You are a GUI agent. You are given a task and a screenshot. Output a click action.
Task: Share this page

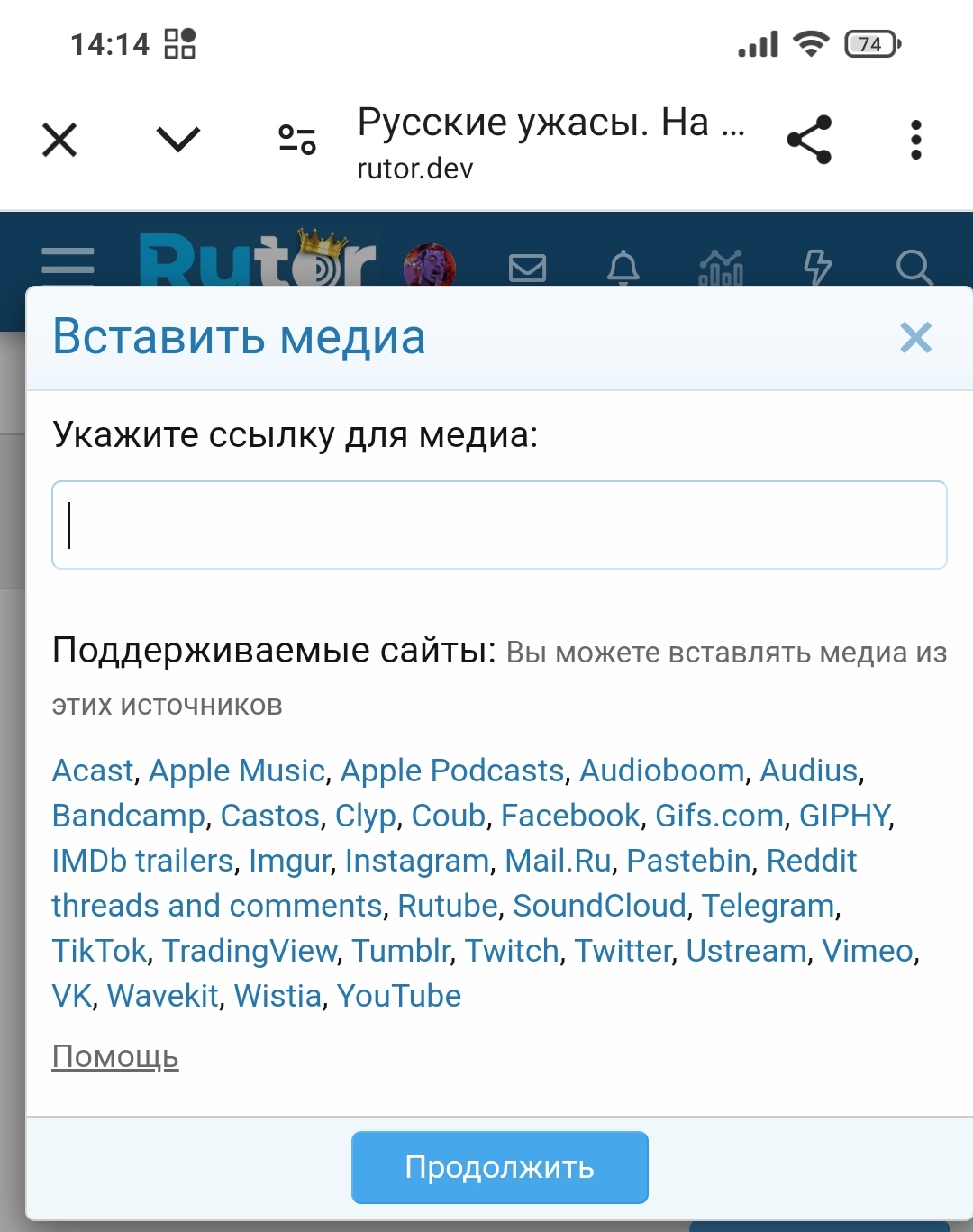click(809, 140)
